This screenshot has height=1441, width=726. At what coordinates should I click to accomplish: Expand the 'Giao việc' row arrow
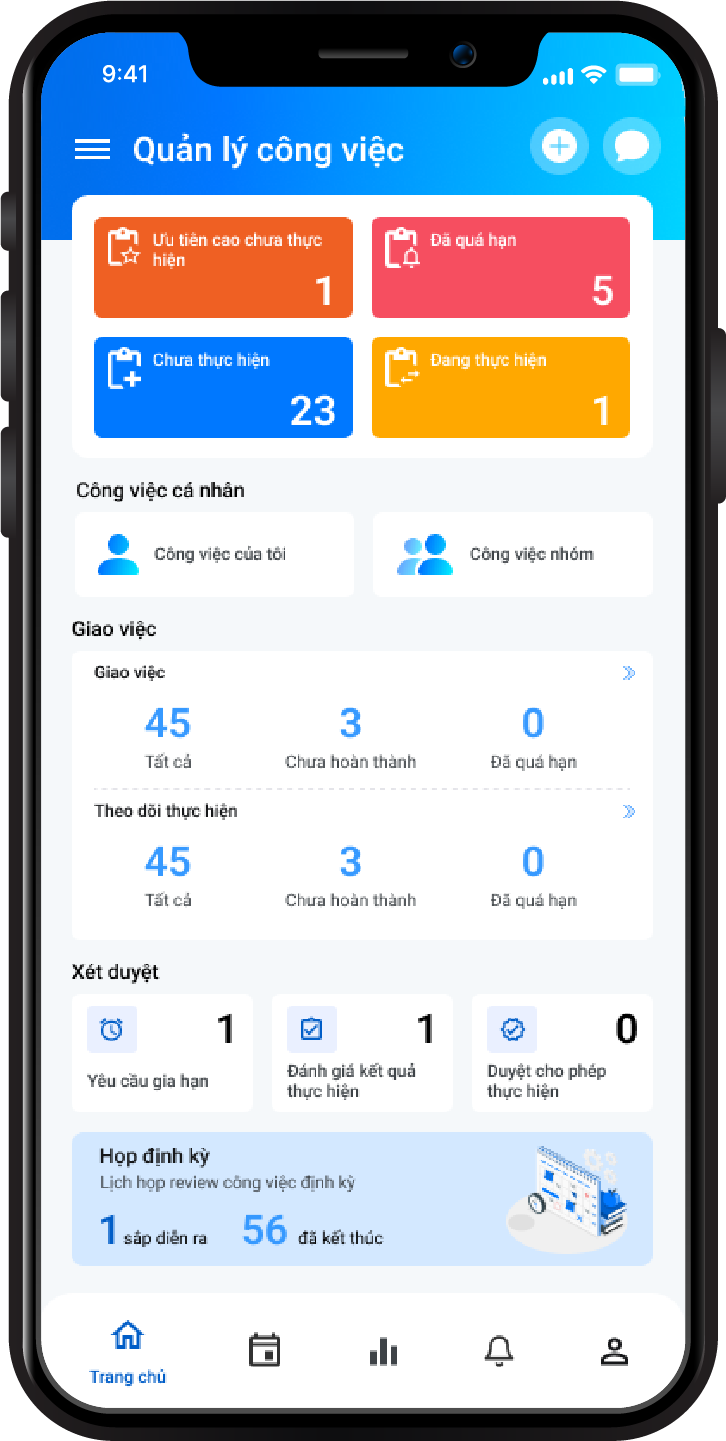coord(629,673)
